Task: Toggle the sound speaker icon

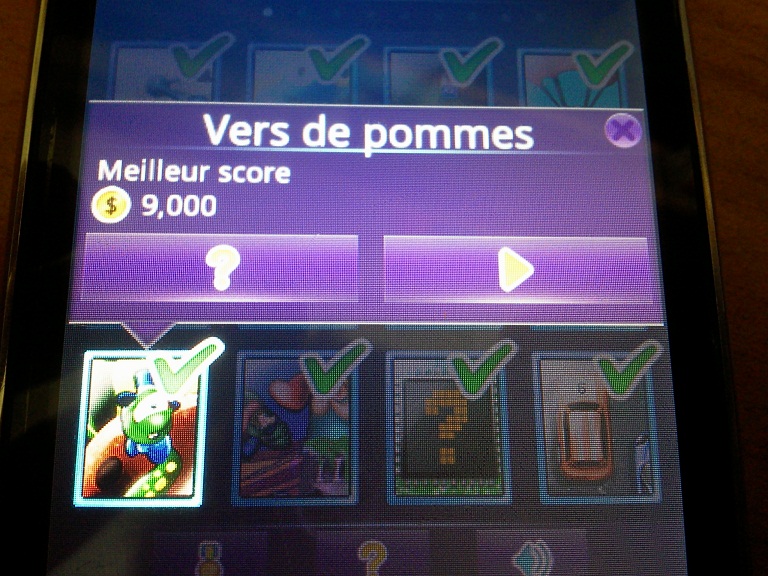Action: click(531, 556)
